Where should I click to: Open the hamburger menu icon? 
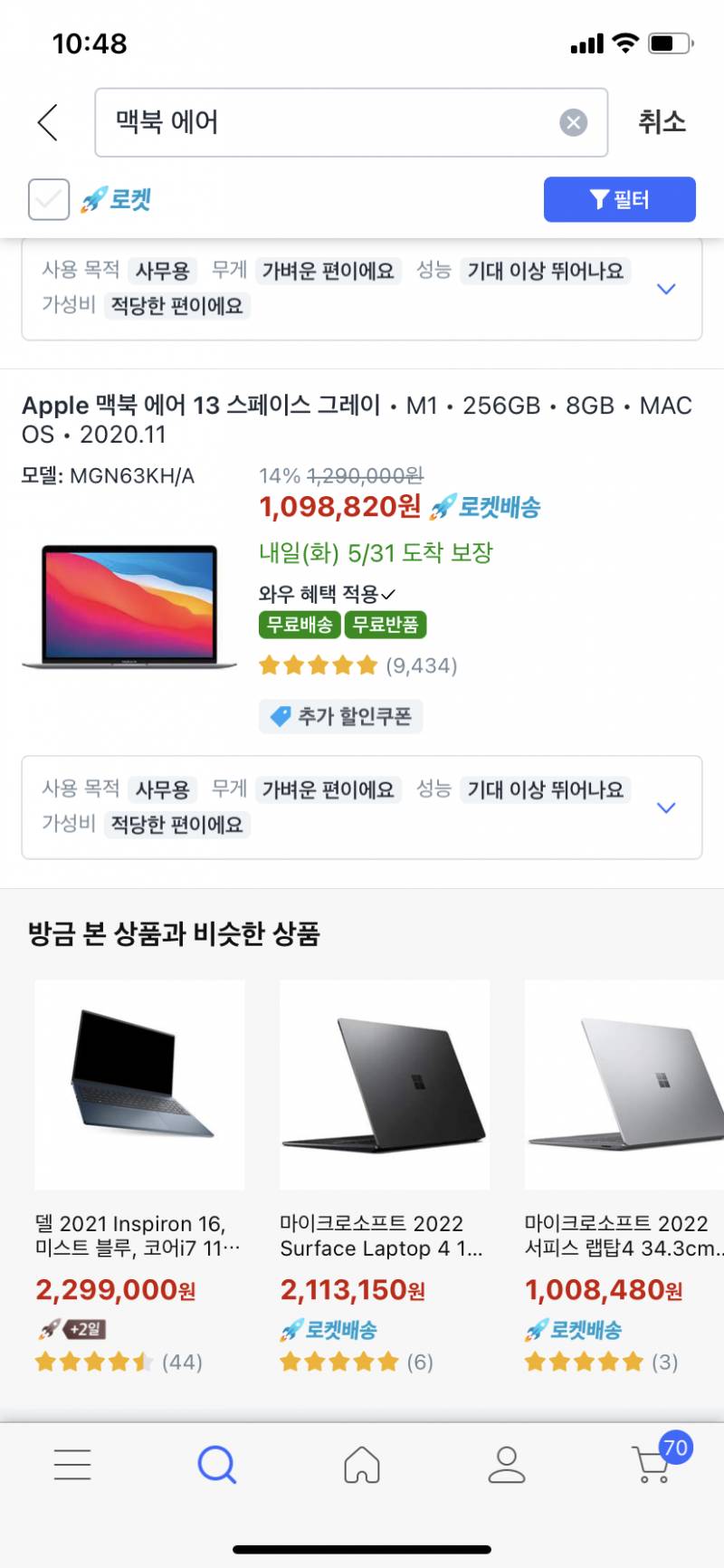point(72,1464)
